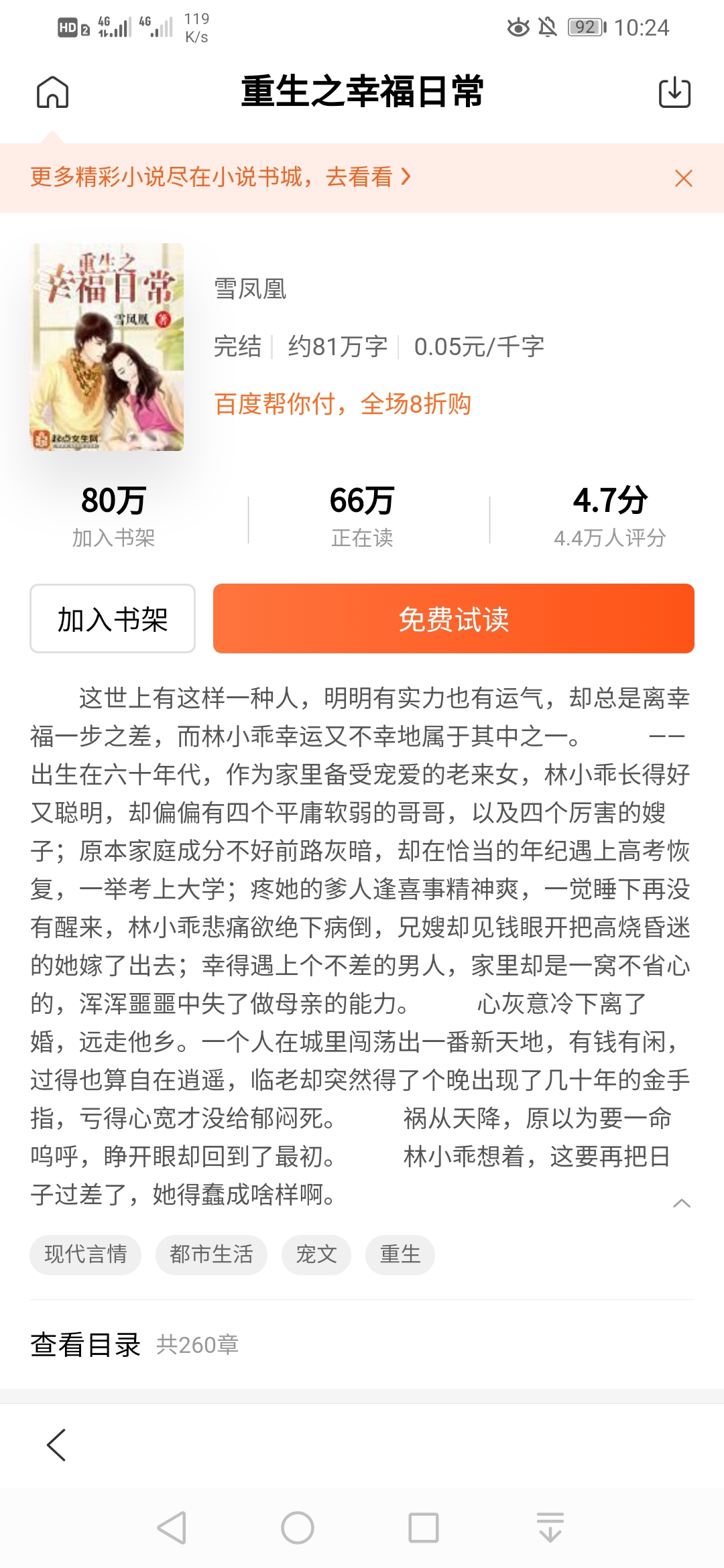724x1568 pixels.
Task: Select the 现代言情 category tab
Action: click(x=85, y=1254)
